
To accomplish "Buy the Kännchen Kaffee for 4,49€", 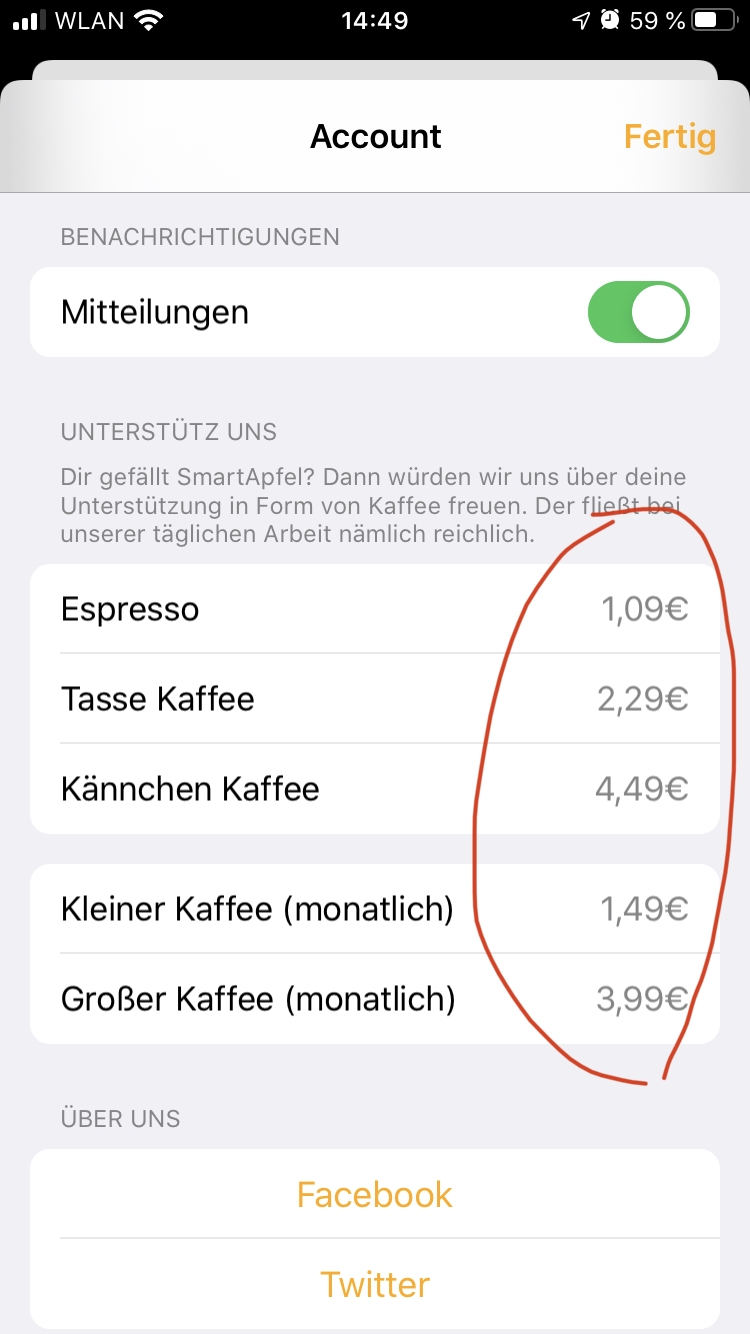I will click(375, 789).
